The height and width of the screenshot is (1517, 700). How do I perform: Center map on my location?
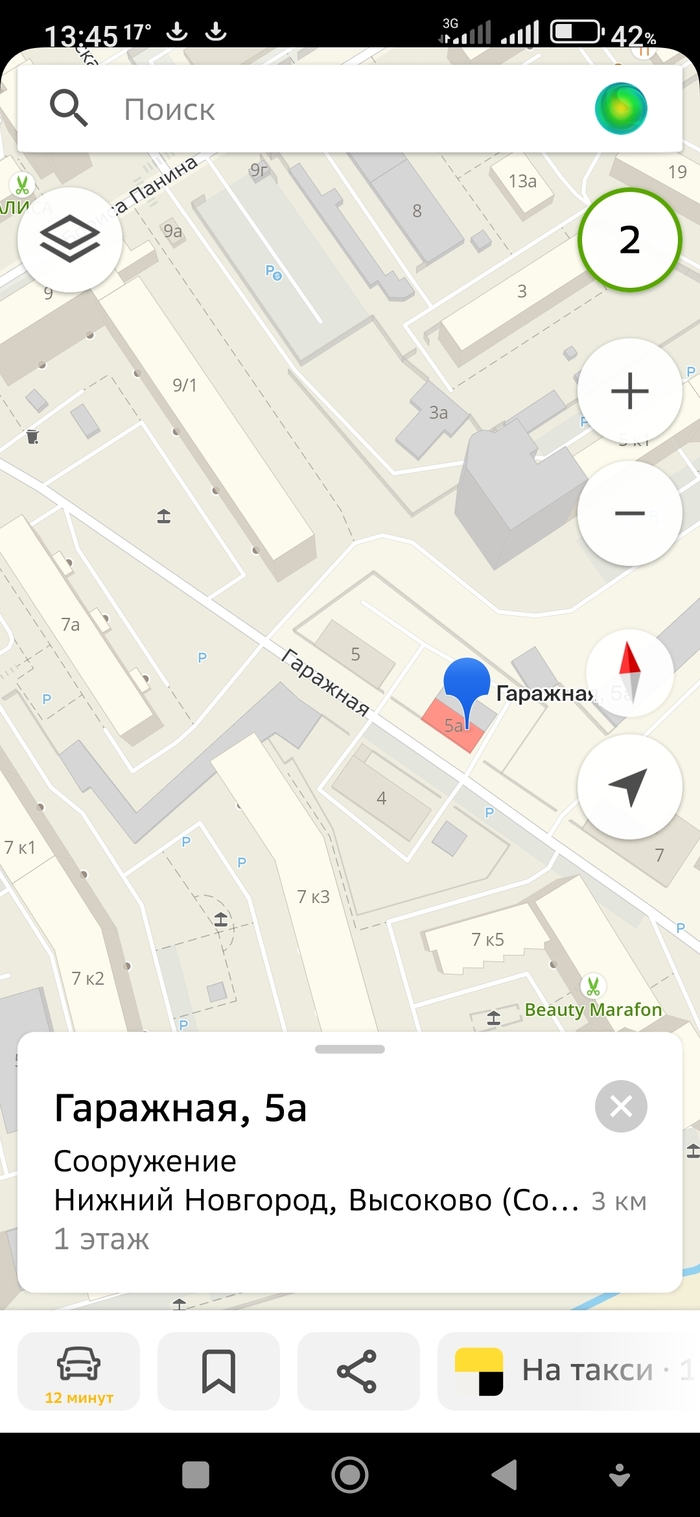click(x=629, y=787)
